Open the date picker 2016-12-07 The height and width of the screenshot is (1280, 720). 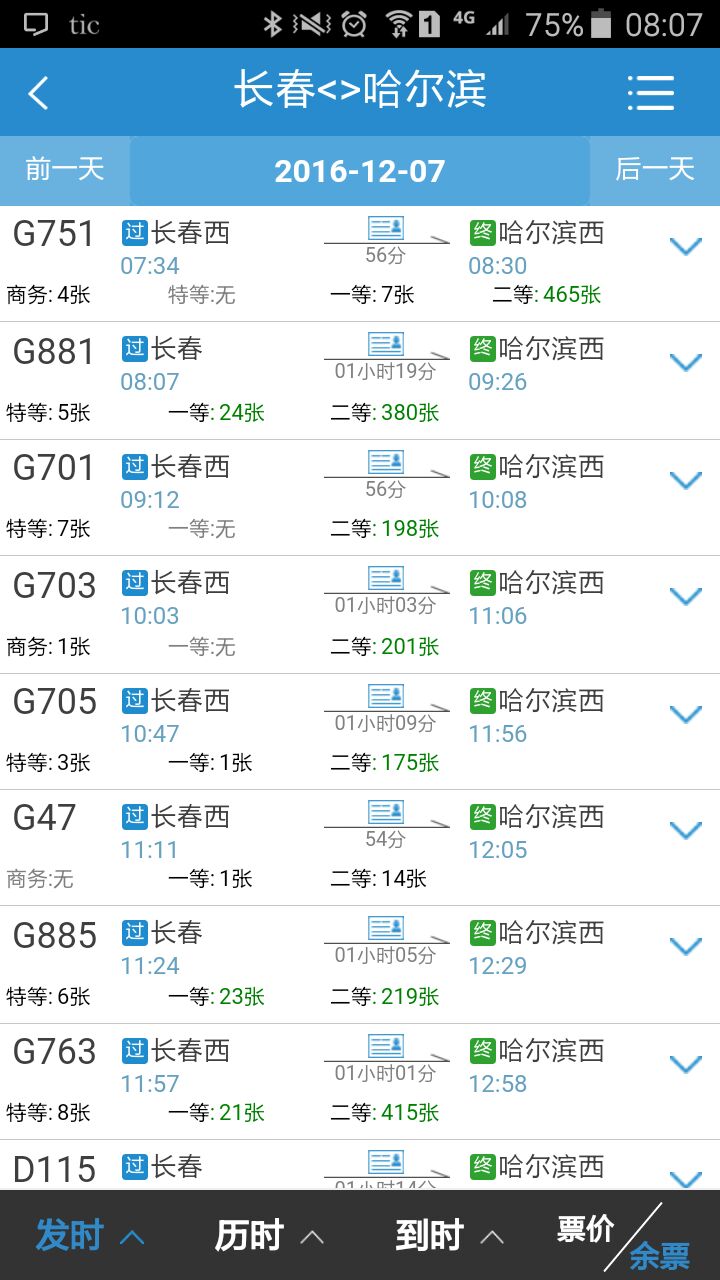point(360,171)
